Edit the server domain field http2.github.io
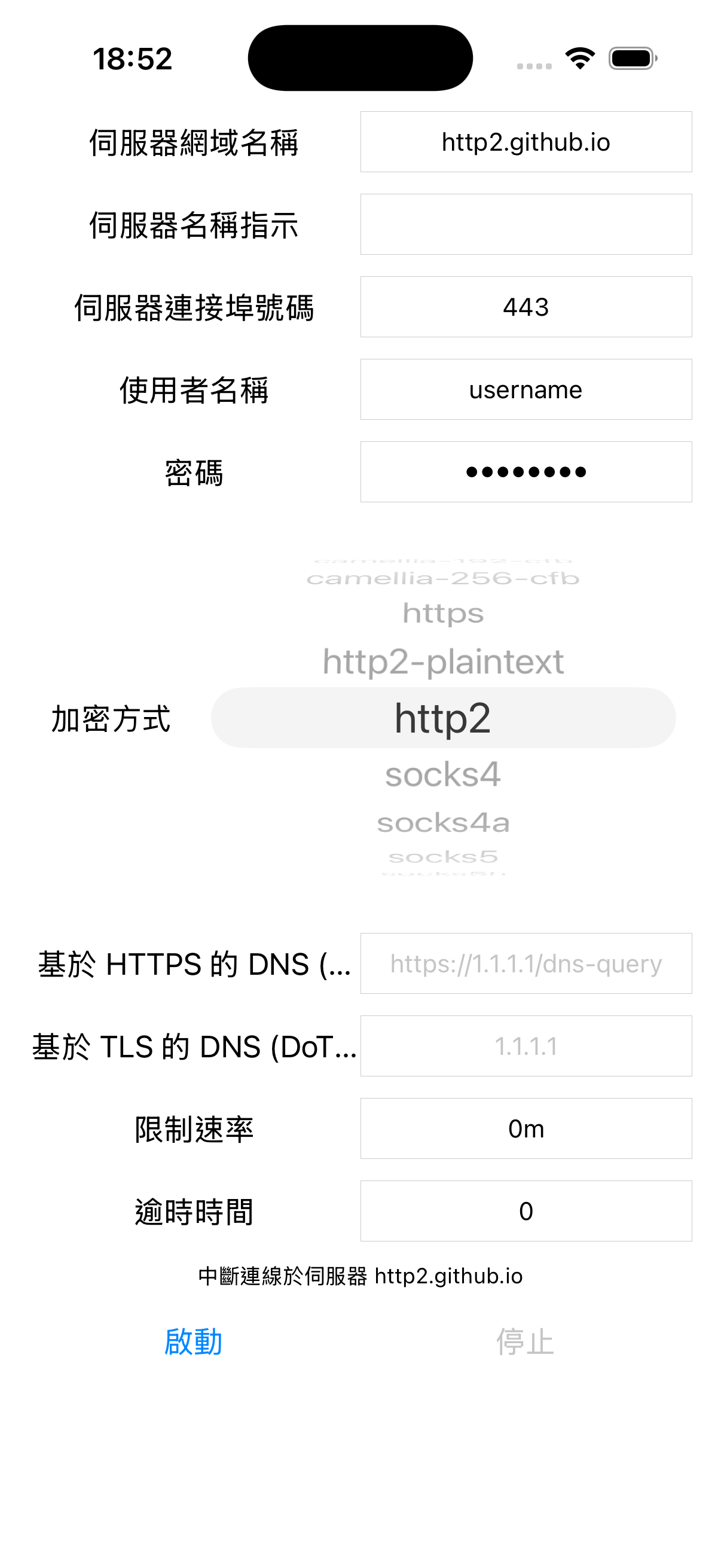 526,142
